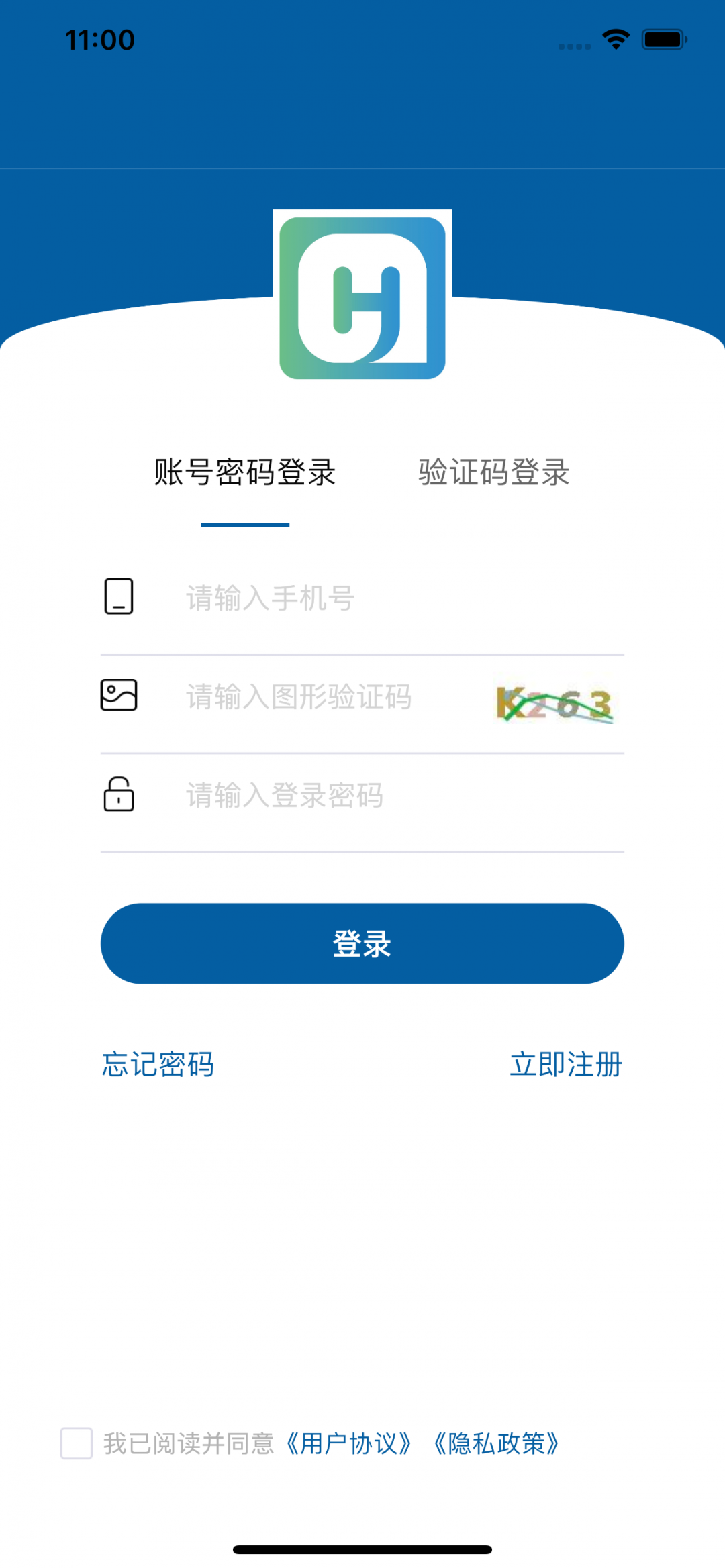
Task: Open 忘记密码 to reset the password
Action: coord(158,1064)
